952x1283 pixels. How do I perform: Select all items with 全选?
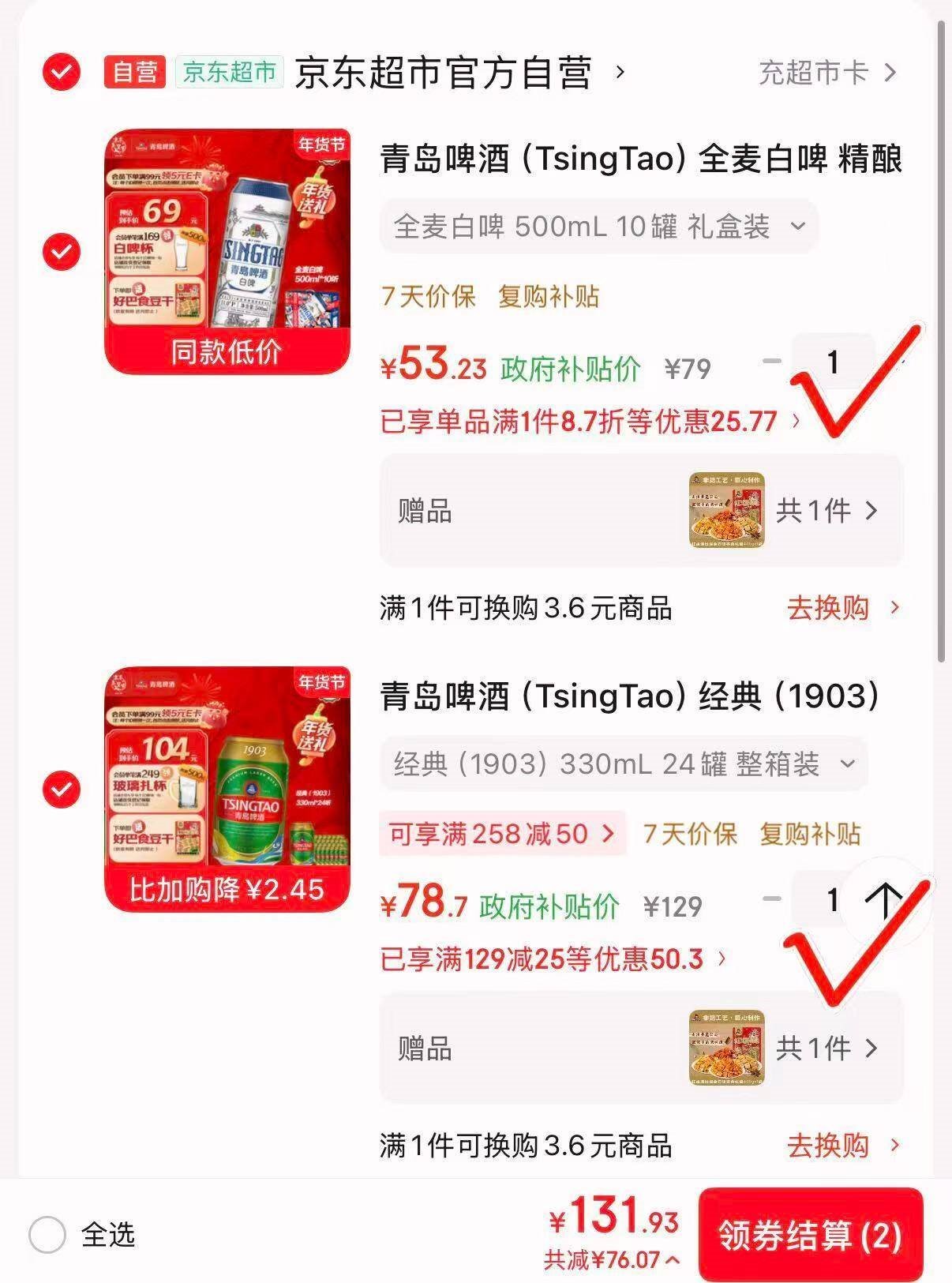coord(47,1234)
